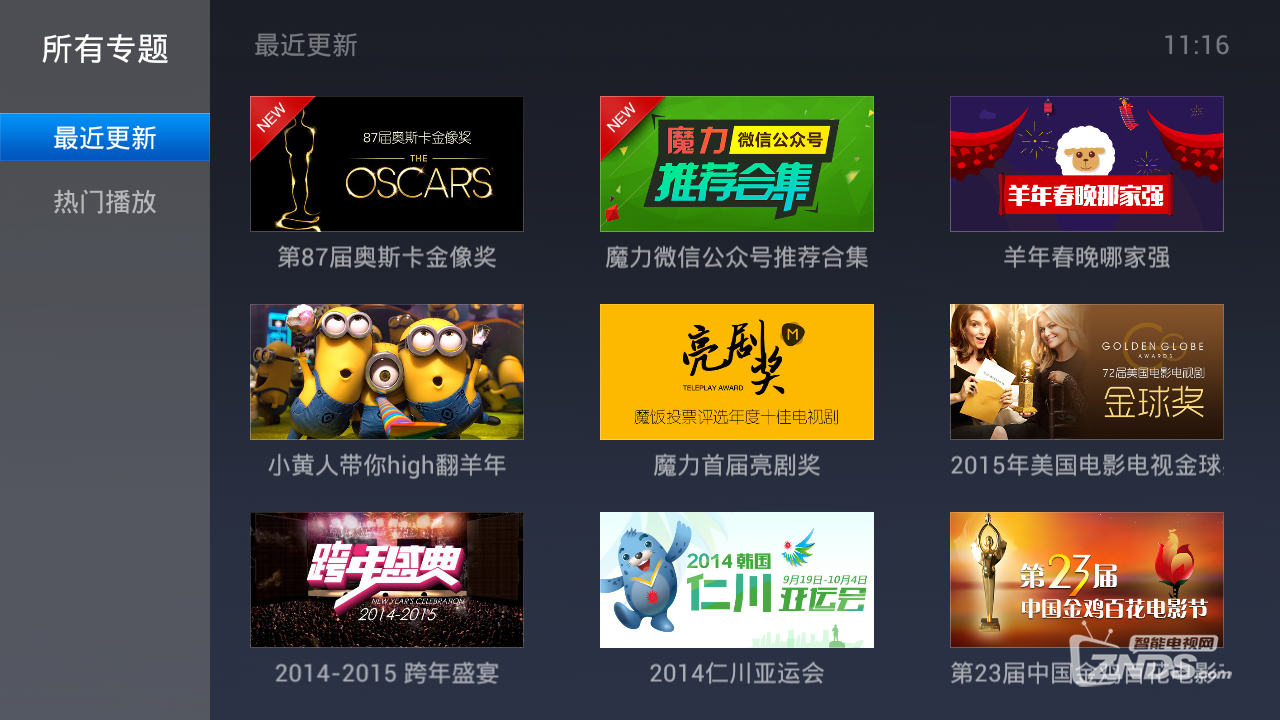Open the 羊年春晚哪家强 topic
The width and height of the screenshot is (1280, 720).
click(x=1086, y=164)
